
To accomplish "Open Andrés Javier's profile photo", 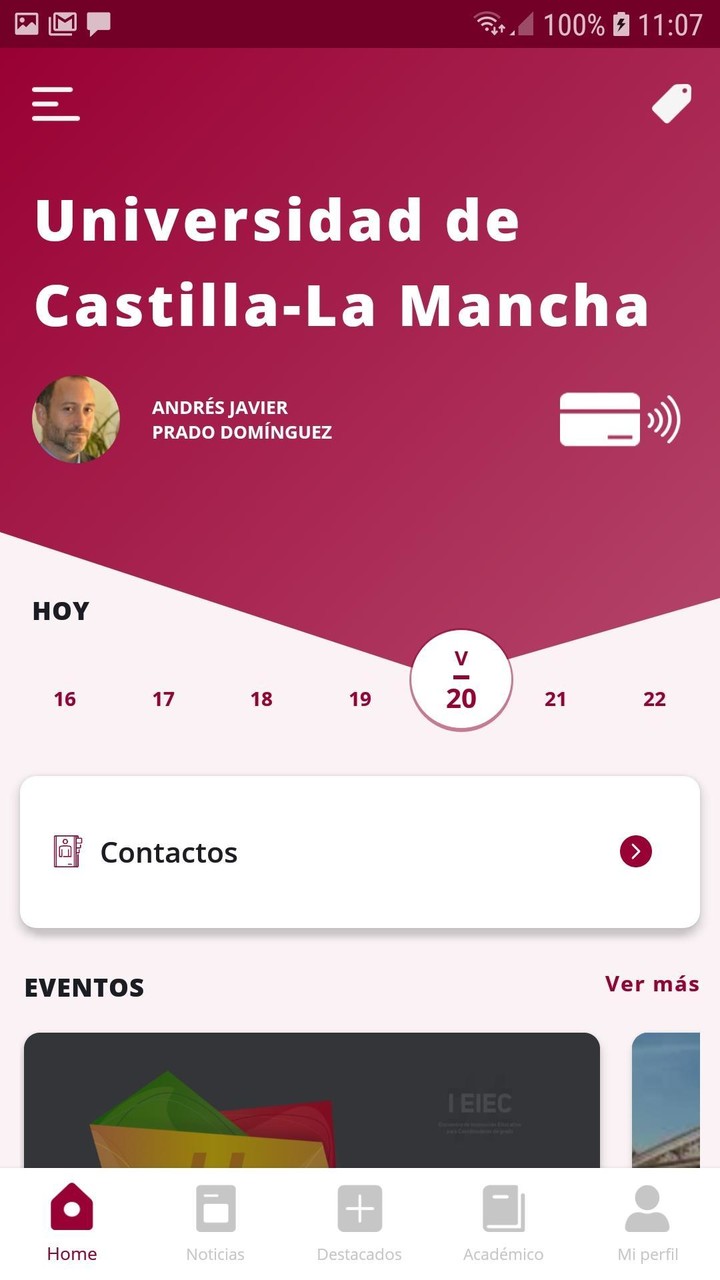I will click(76, 419).
